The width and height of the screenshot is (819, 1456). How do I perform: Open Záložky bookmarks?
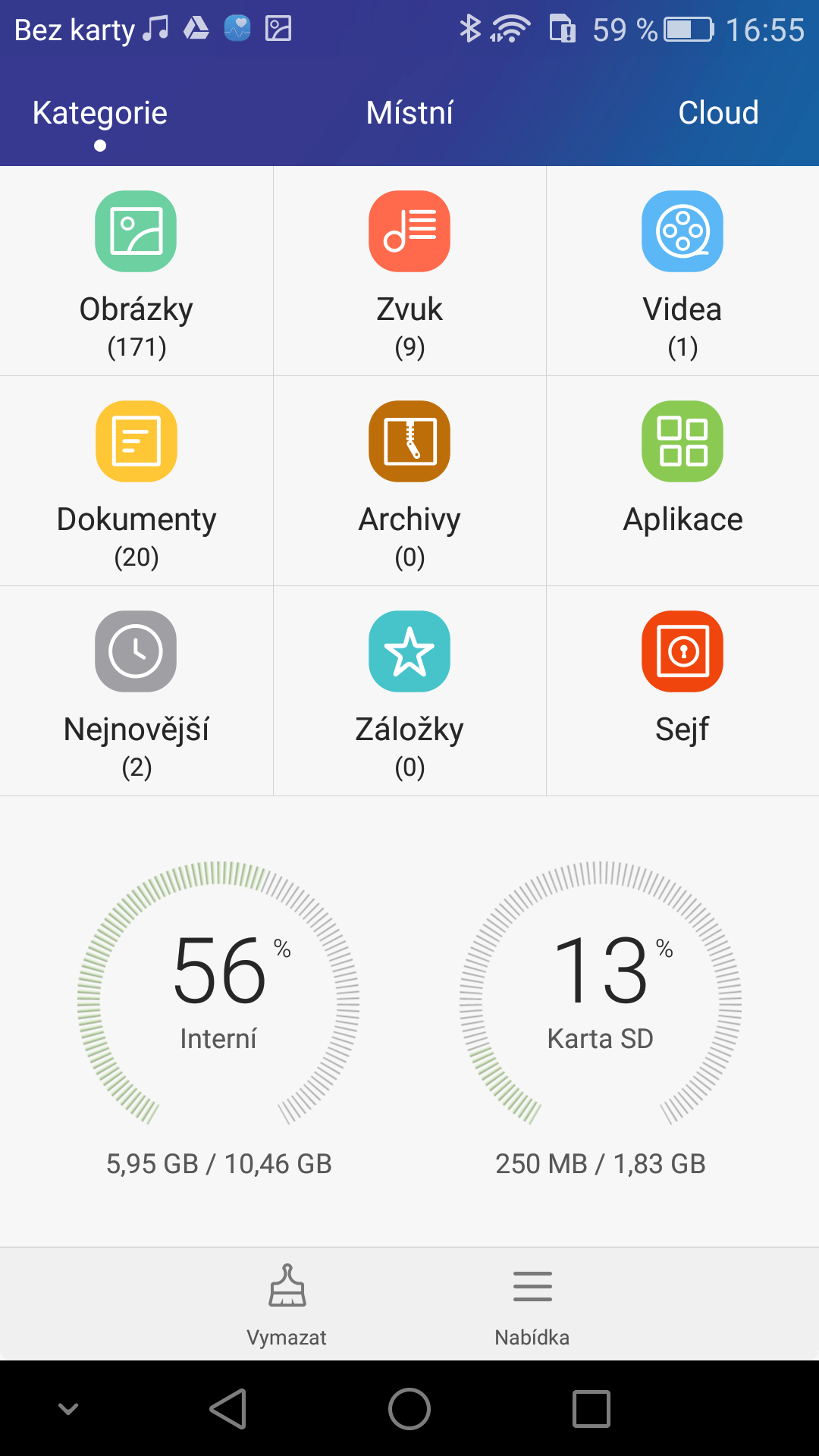pyautogui.click(x=409, y=691)
